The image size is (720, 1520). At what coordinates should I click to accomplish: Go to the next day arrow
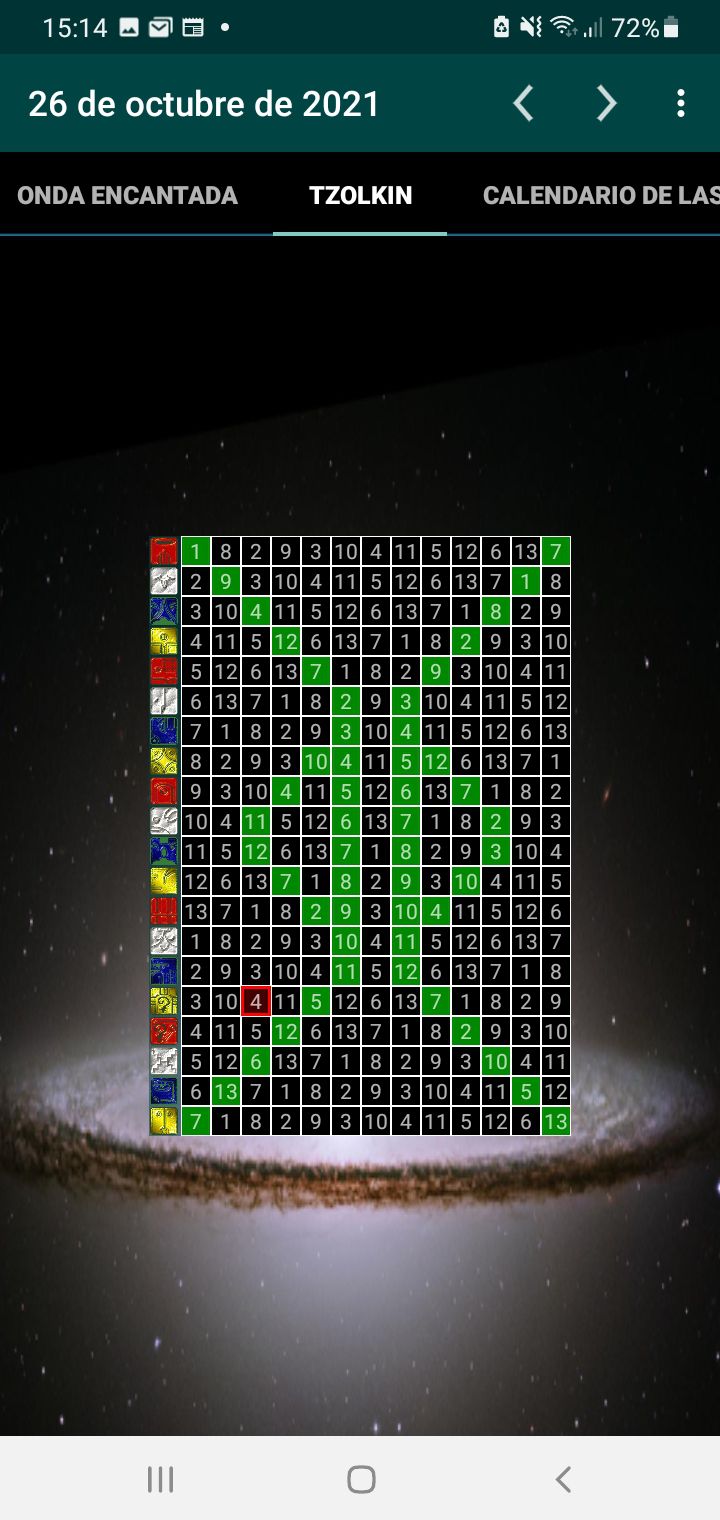tap(607, 103)
